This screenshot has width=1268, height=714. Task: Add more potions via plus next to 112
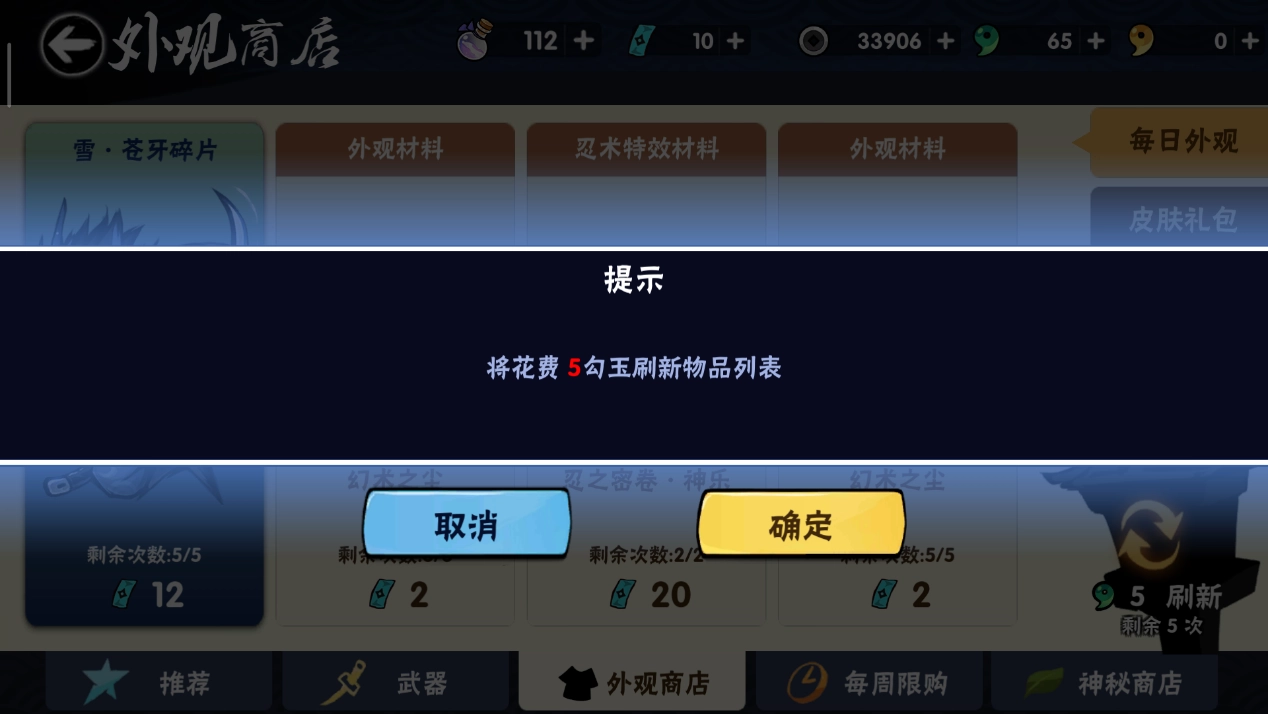click(584, 41)
